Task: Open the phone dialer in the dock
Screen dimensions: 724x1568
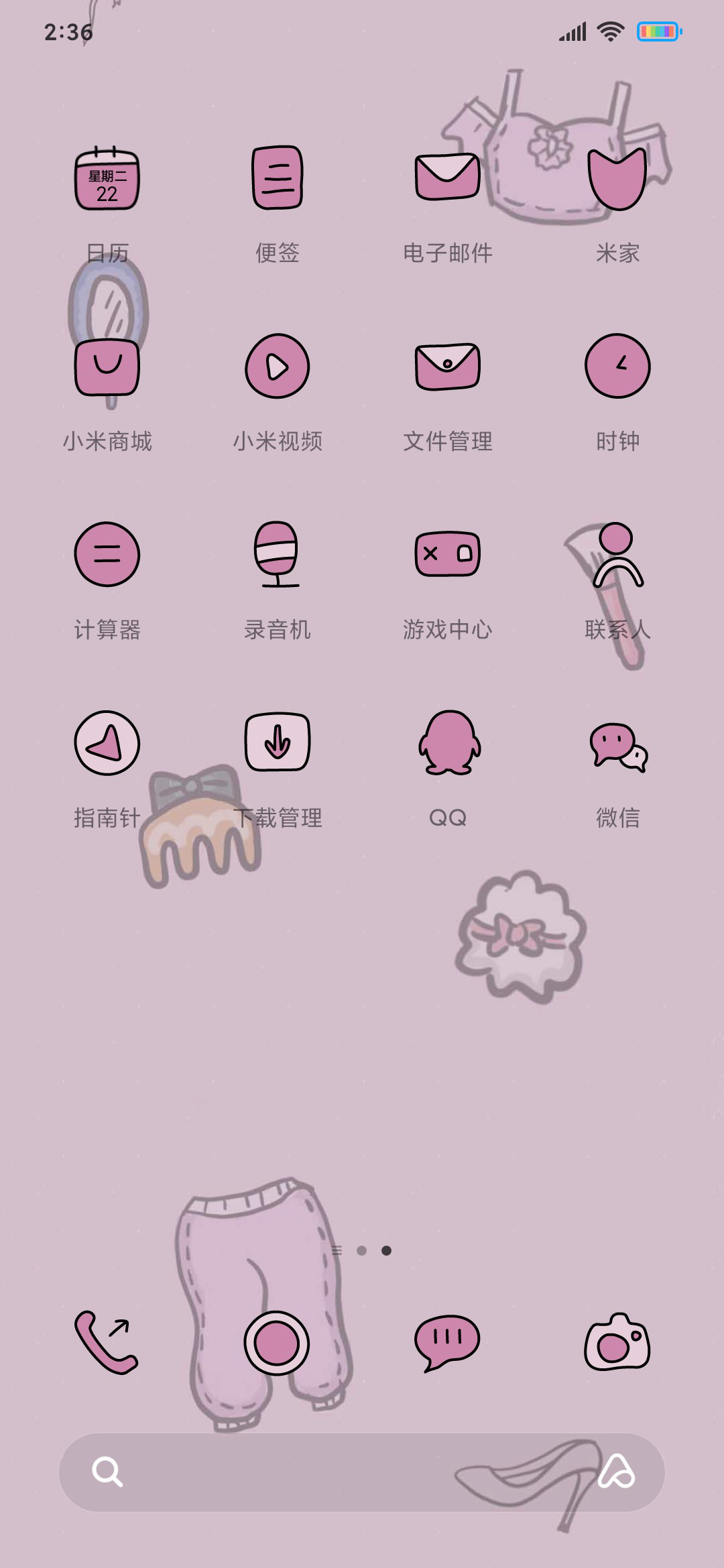Action: [106, 1343]
